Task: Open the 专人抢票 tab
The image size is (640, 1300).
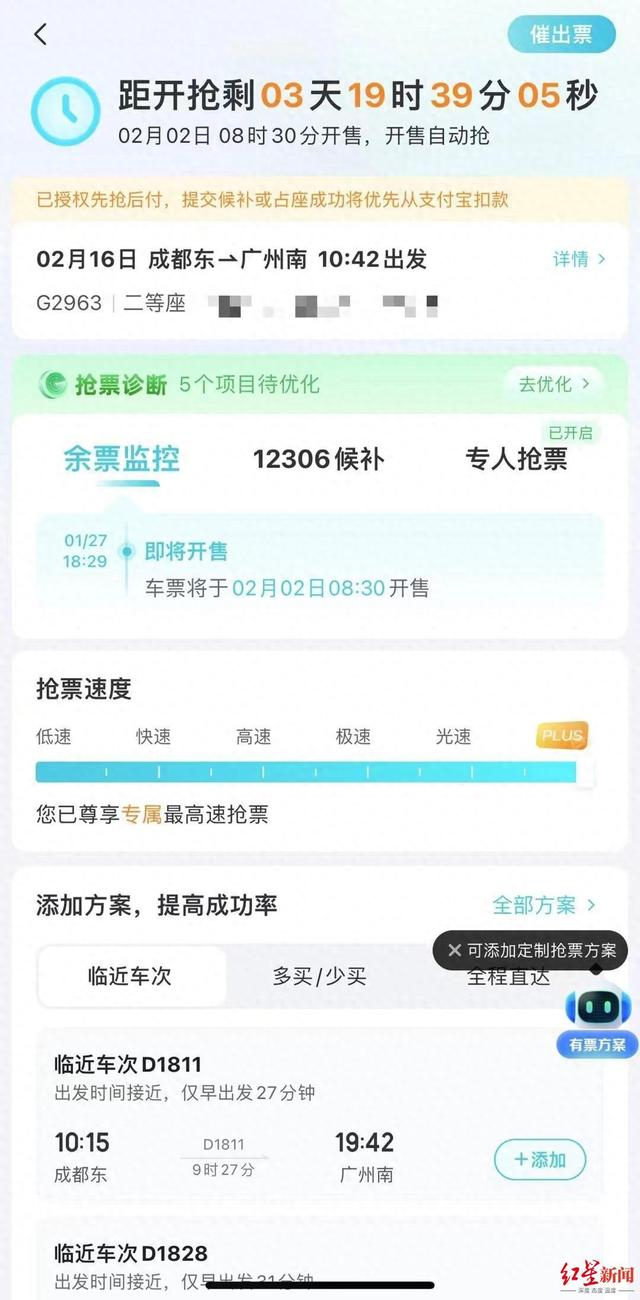Action: pos(516,459)
